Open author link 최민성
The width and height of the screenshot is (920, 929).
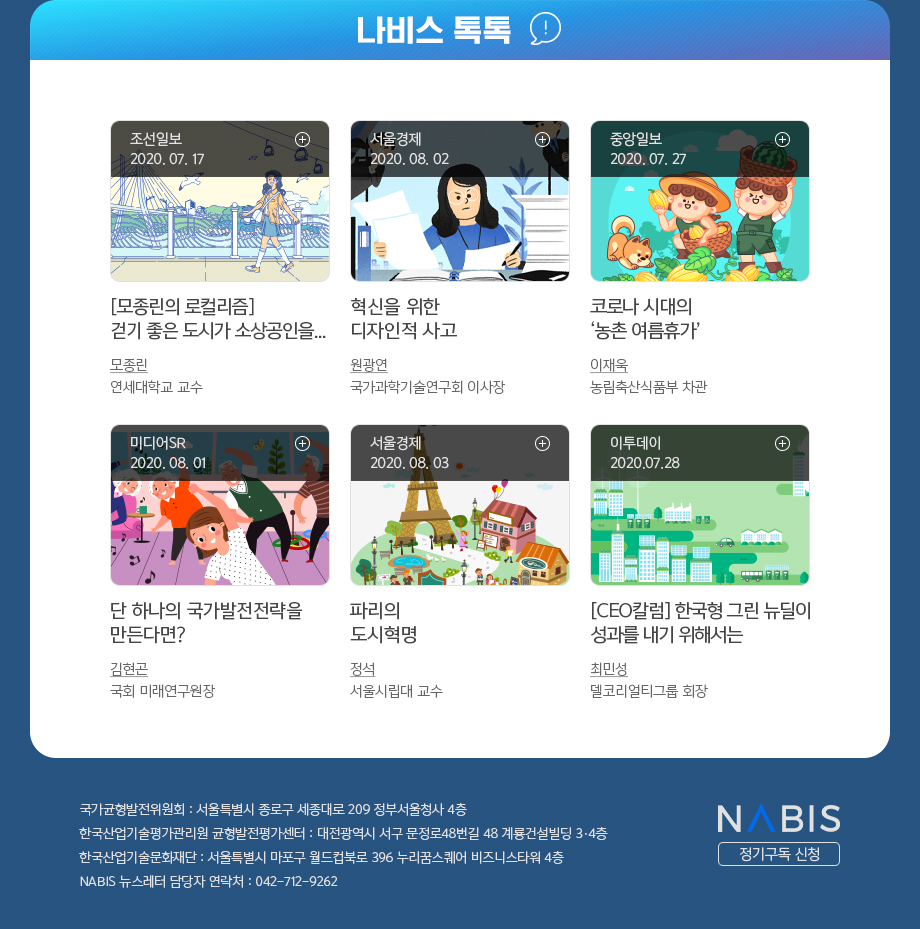pyautogui.click(x=609, y=669)
